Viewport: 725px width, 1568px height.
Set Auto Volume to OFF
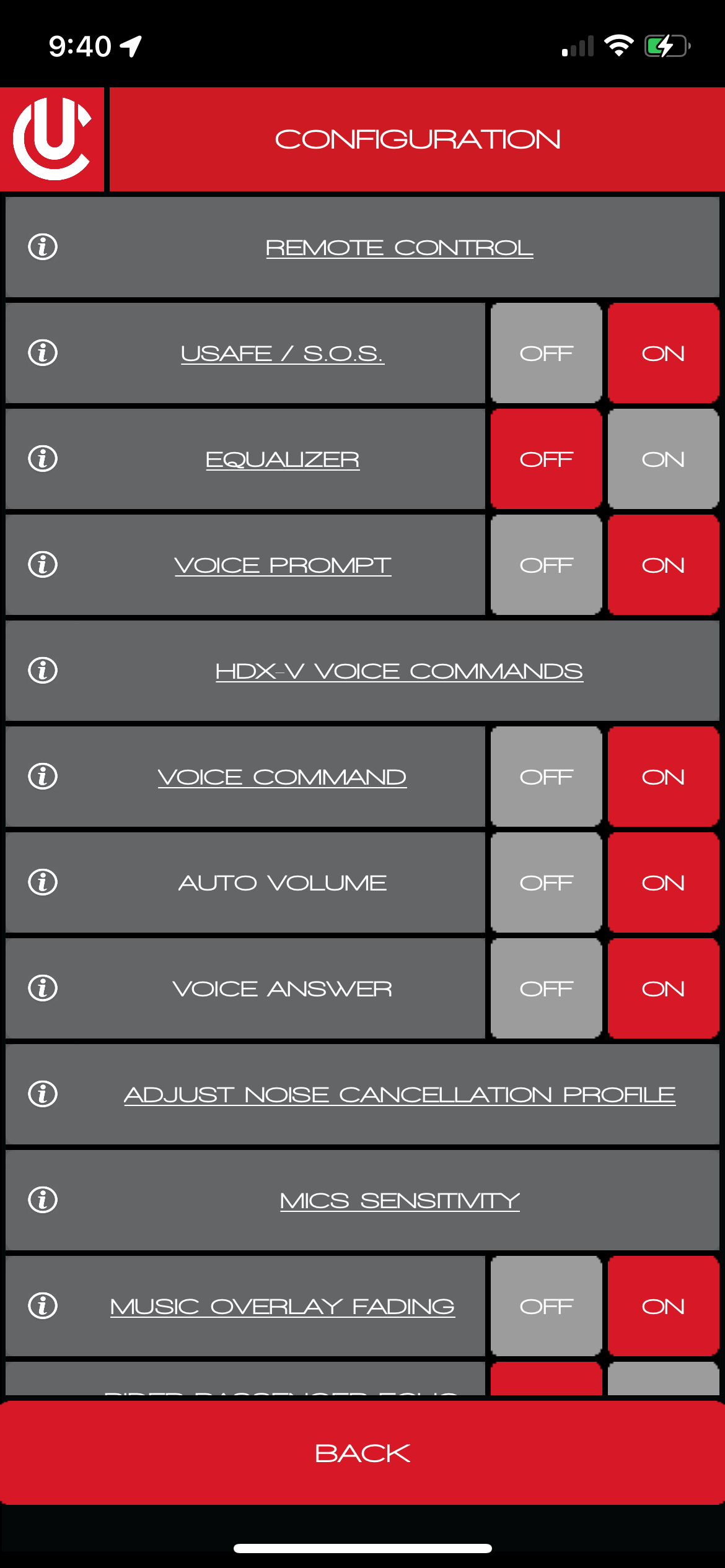[x=546, y=882]
